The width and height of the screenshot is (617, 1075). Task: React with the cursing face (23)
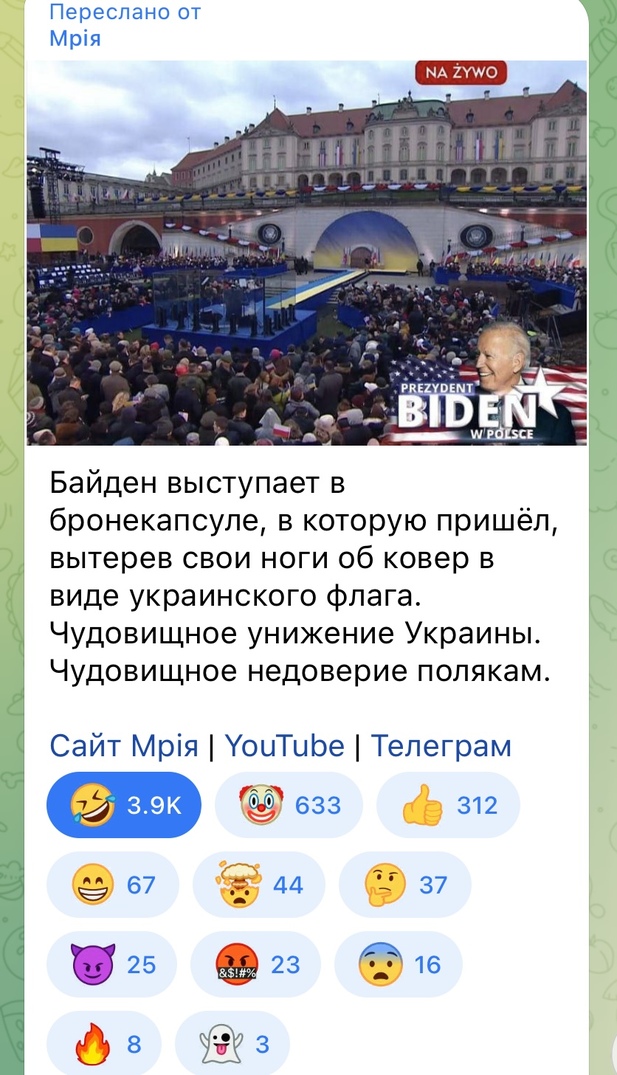(x=256, y=964)
